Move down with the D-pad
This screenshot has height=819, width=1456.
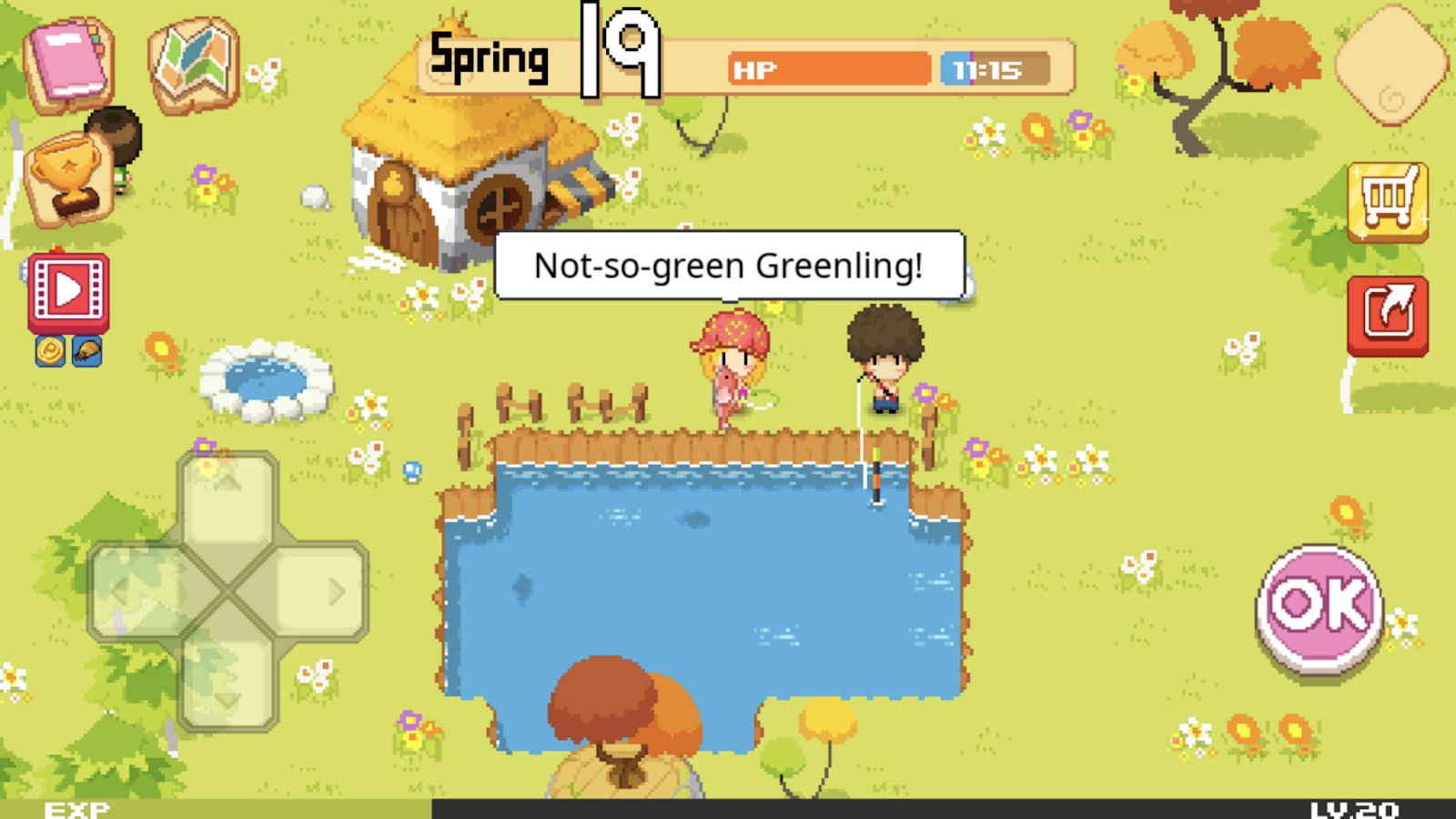pos(227,684)
